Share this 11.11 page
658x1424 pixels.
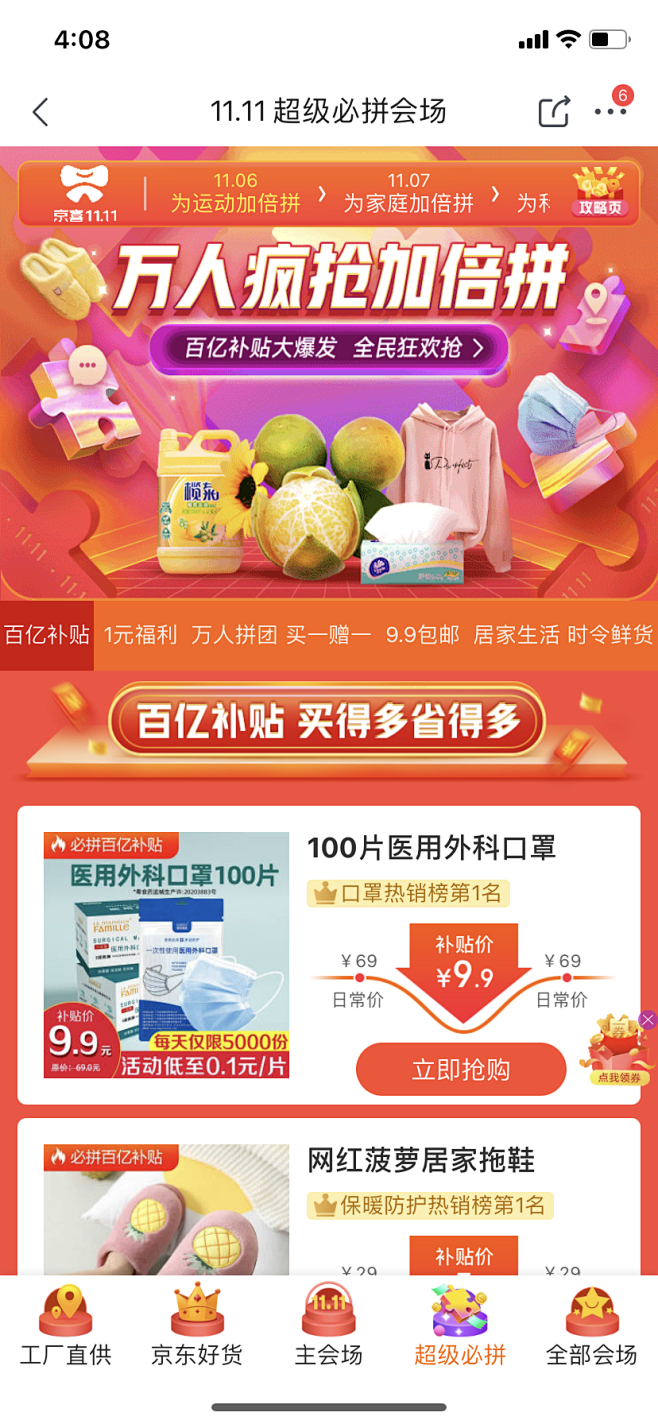click(554, 111)
